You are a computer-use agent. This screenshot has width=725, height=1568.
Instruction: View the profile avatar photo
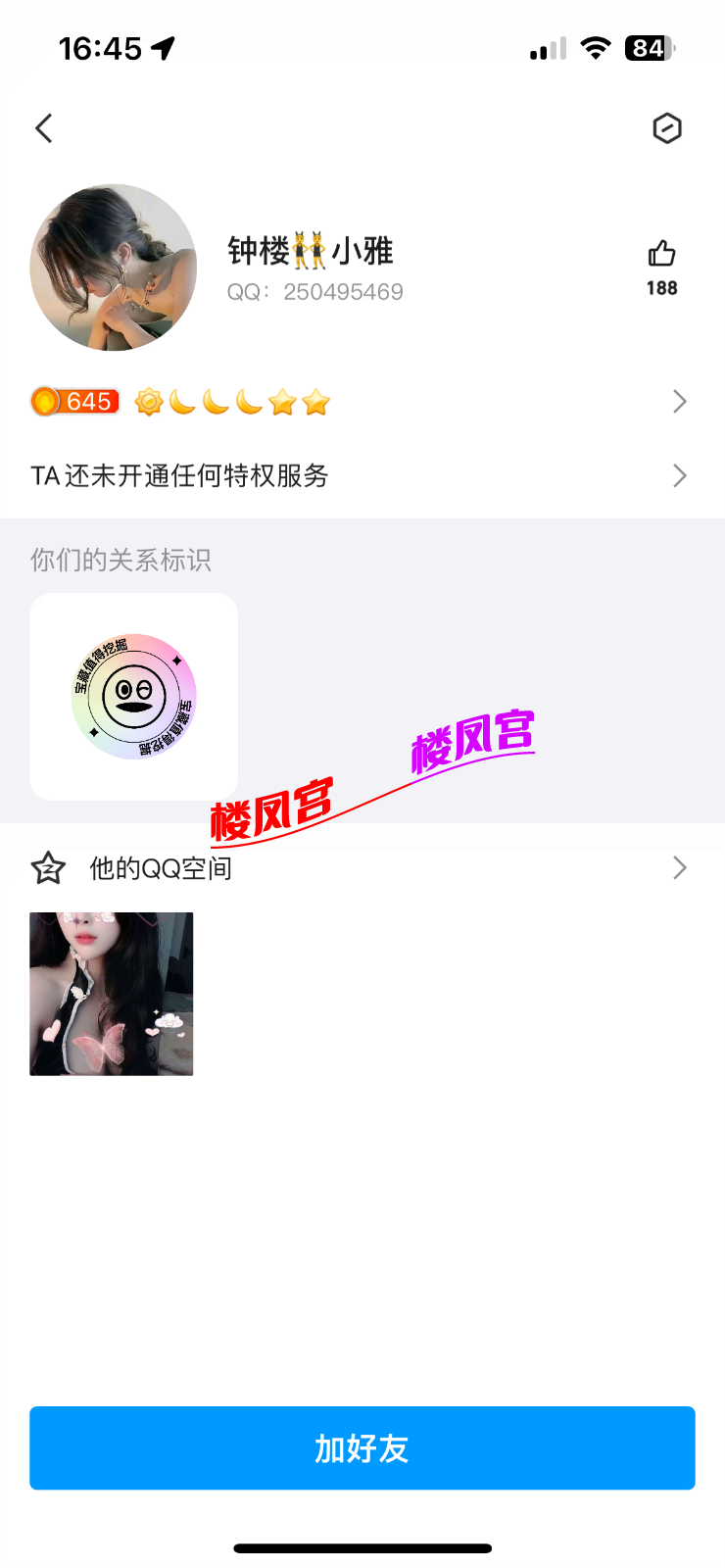114,268
